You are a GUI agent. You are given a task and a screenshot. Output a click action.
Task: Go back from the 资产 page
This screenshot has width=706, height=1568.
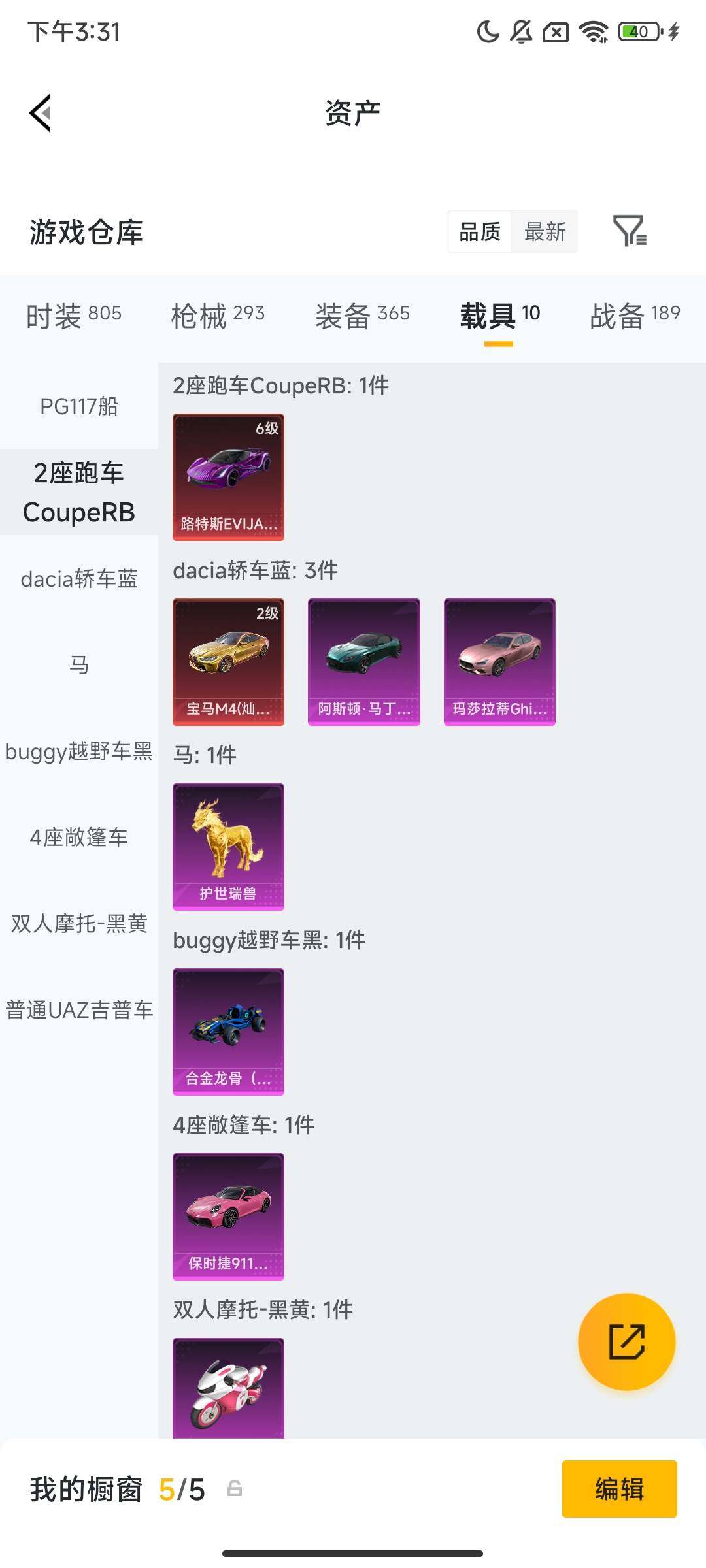(x=41, y=113)
